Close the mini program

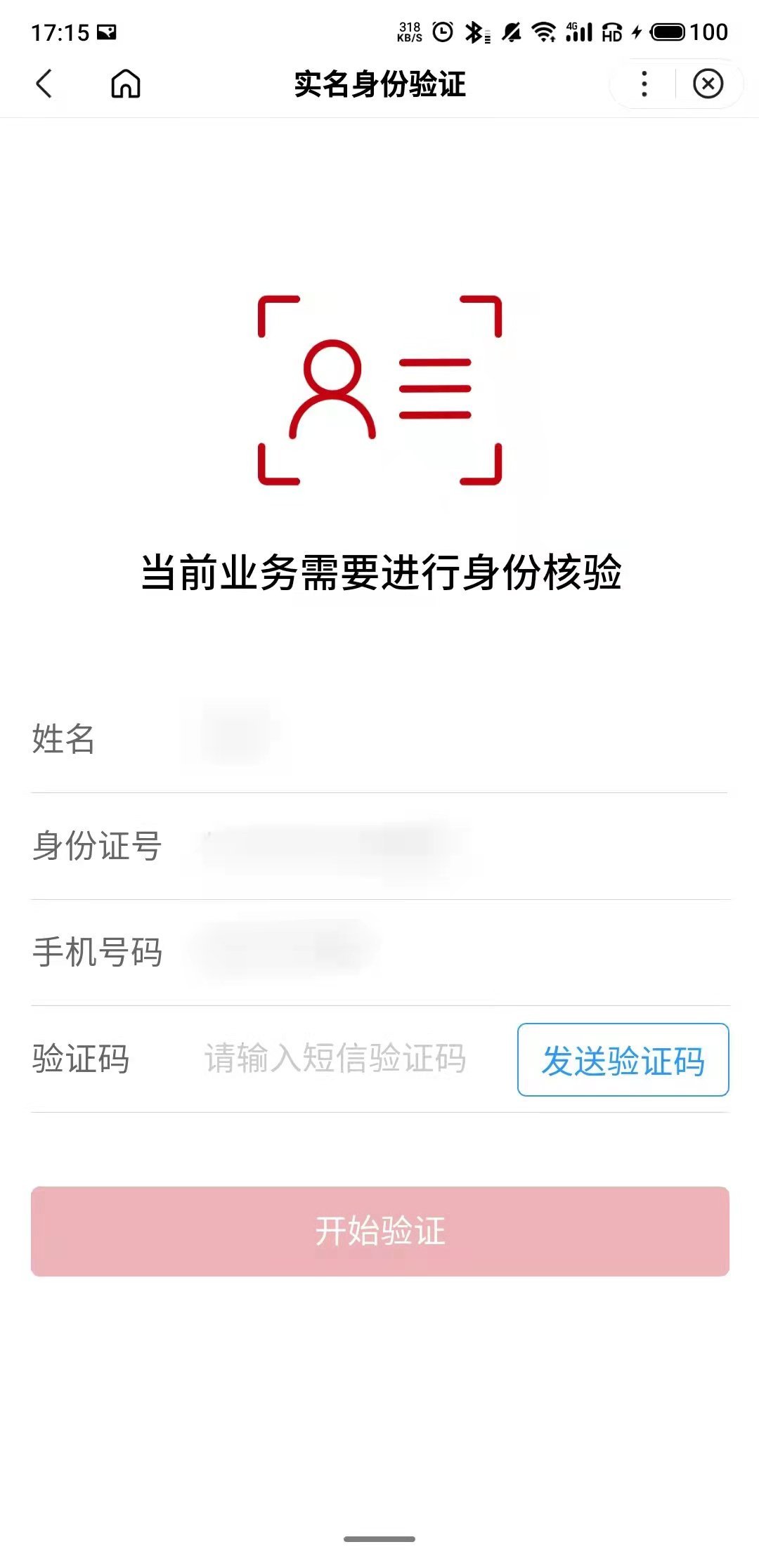[x=708, y=84]
